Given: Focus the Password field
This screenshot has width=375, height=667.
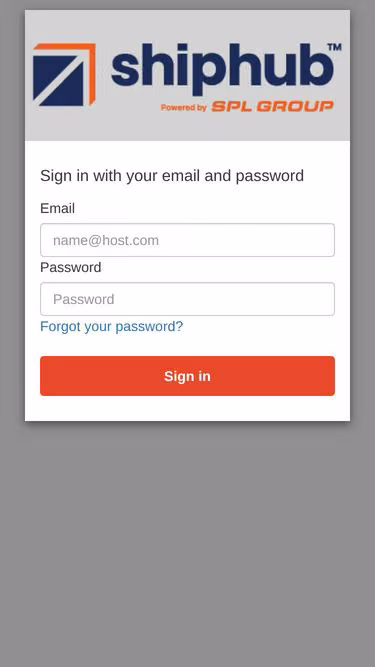Looking at the screenshot, I should click(188, 299).
